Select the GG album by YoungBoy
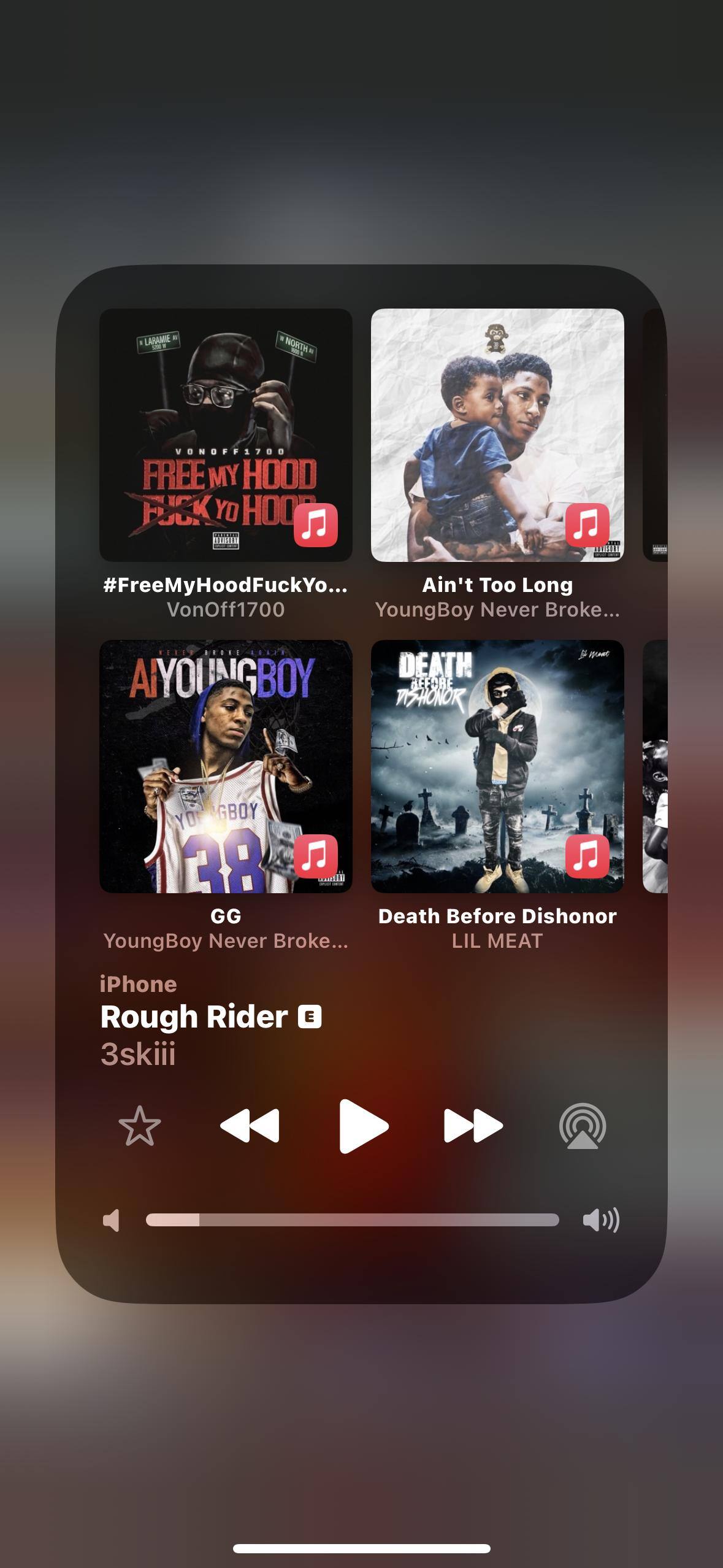Screen dimensions: 723x1568 [x=226, y=766]
